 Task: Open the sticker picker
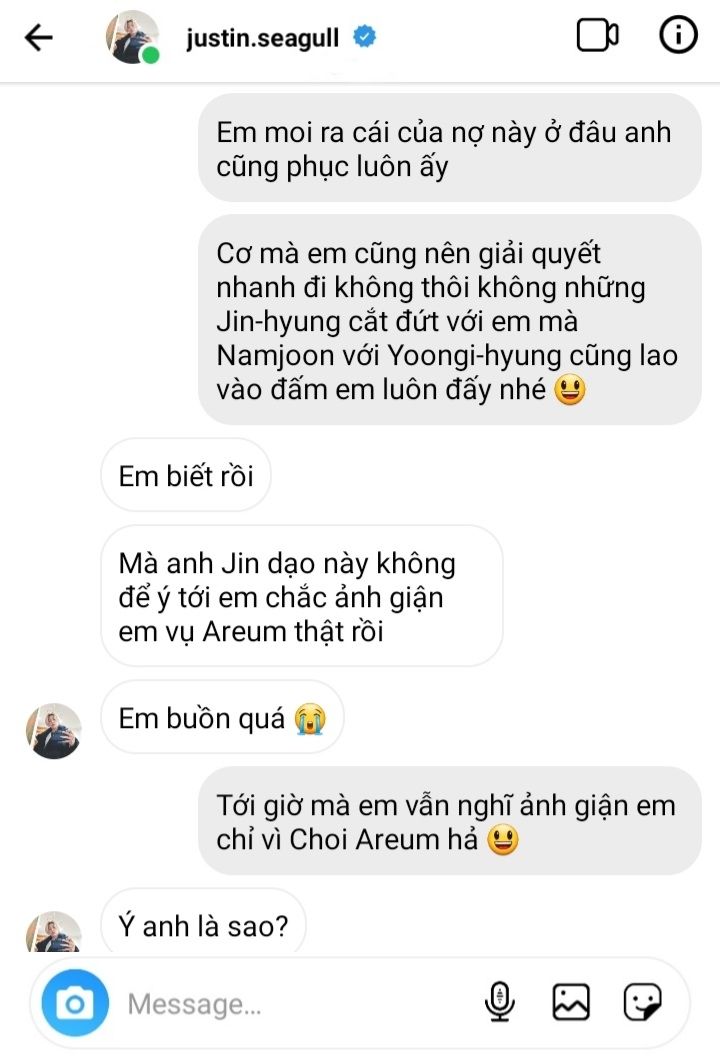pos(642,1002)
